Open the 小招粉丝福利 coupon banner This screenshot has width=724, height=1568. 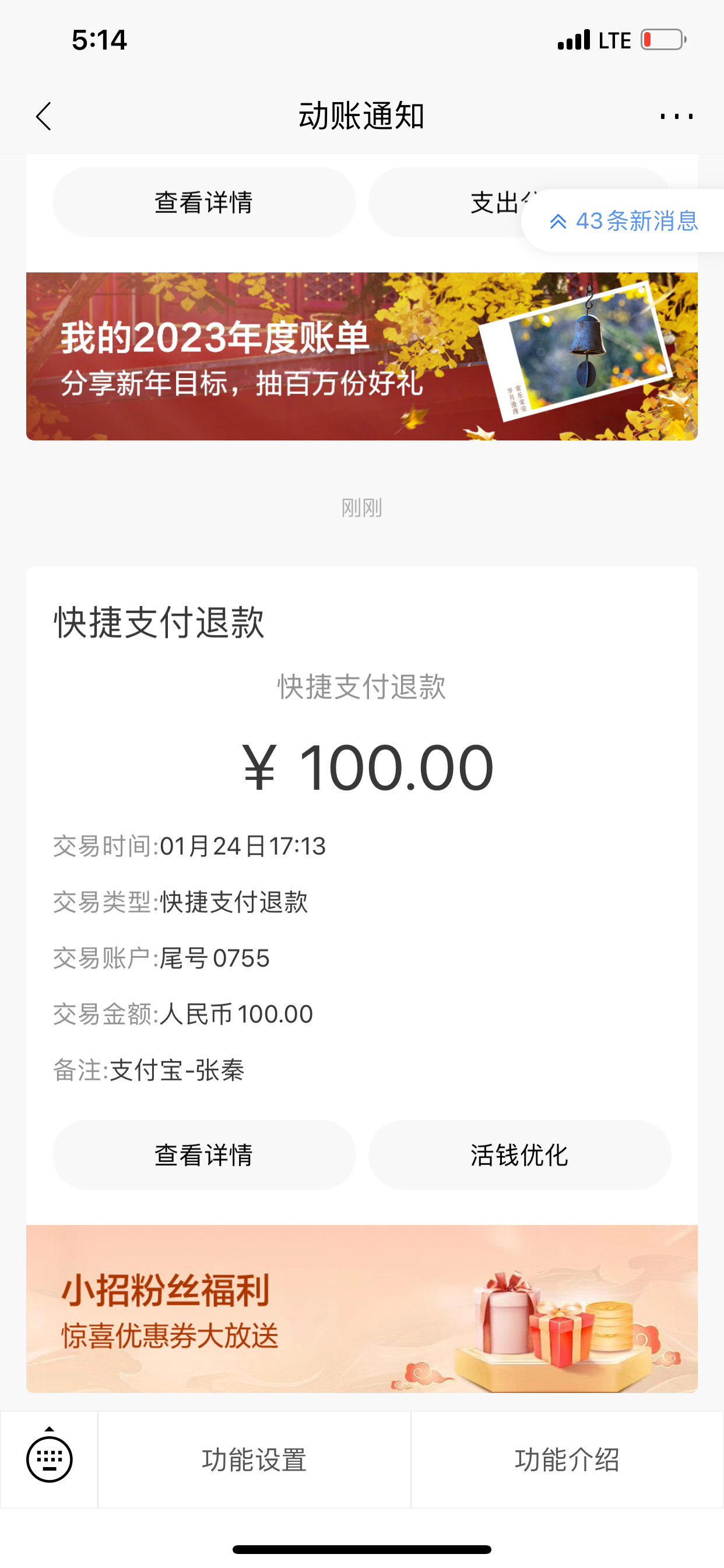point(361,1308)
